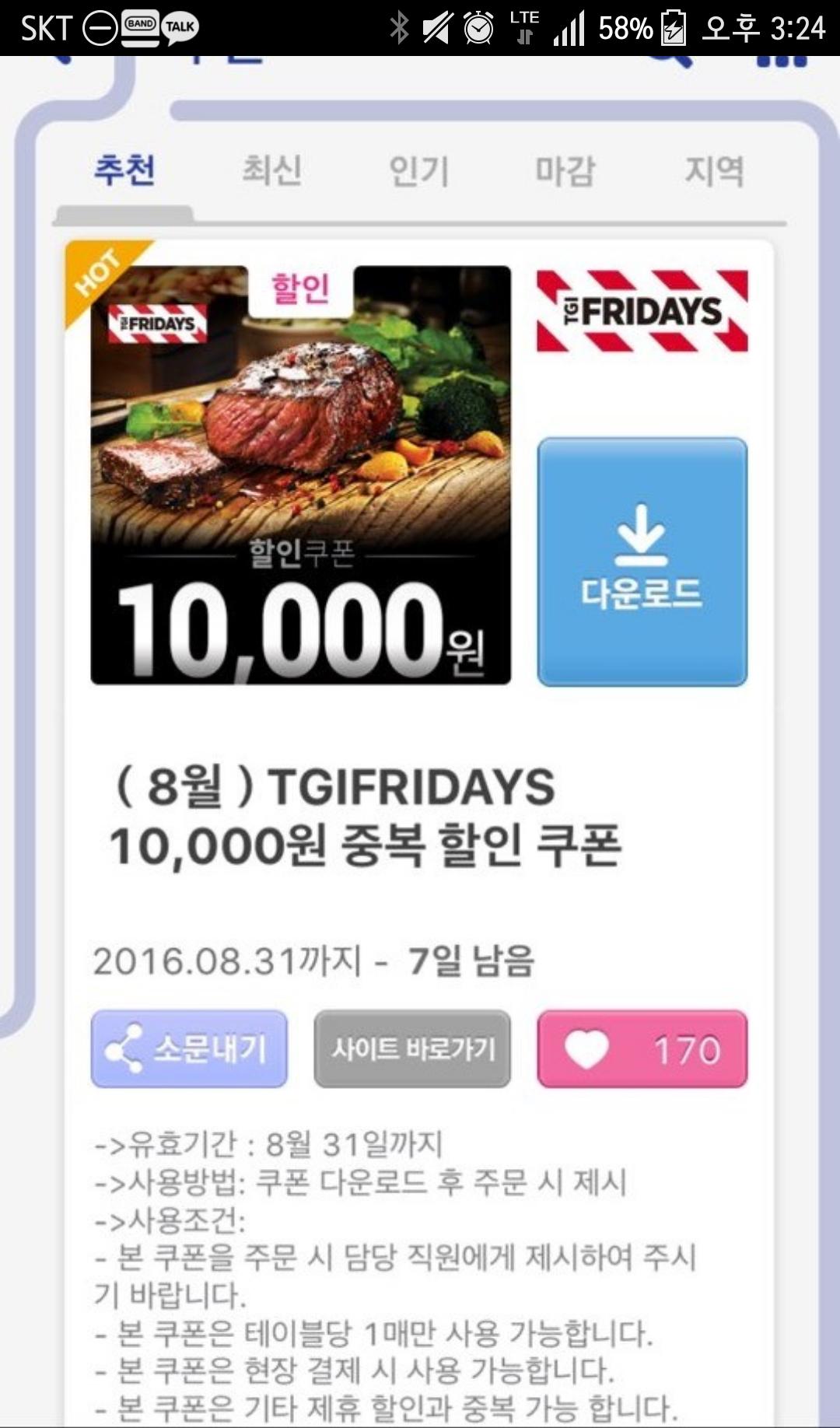Download the TGIFRIDAYS coupon with 다운로드
The image size is (840, 1428).
pos(642,562)
